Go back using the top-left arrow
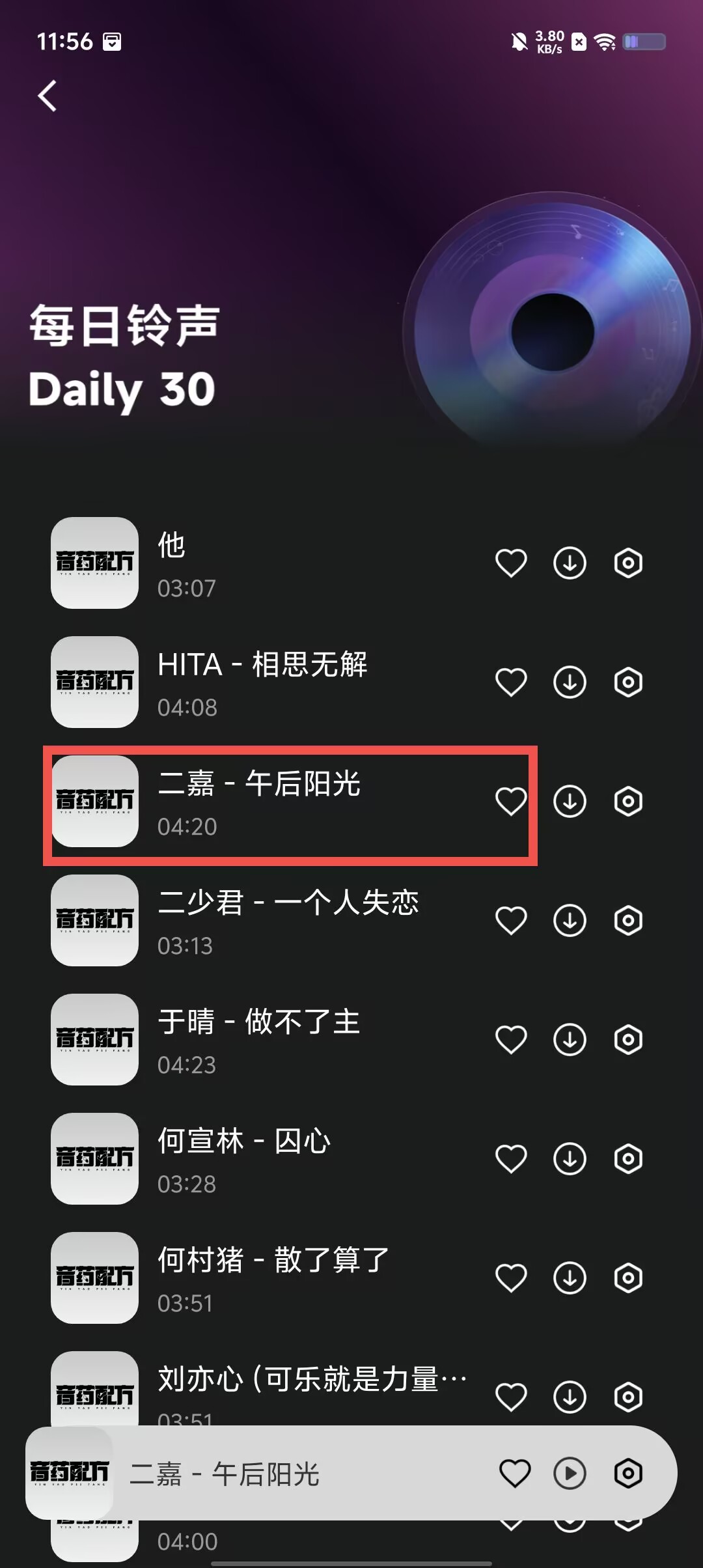The height and width of the screenshot is (1568, 703). click(48, 96)
